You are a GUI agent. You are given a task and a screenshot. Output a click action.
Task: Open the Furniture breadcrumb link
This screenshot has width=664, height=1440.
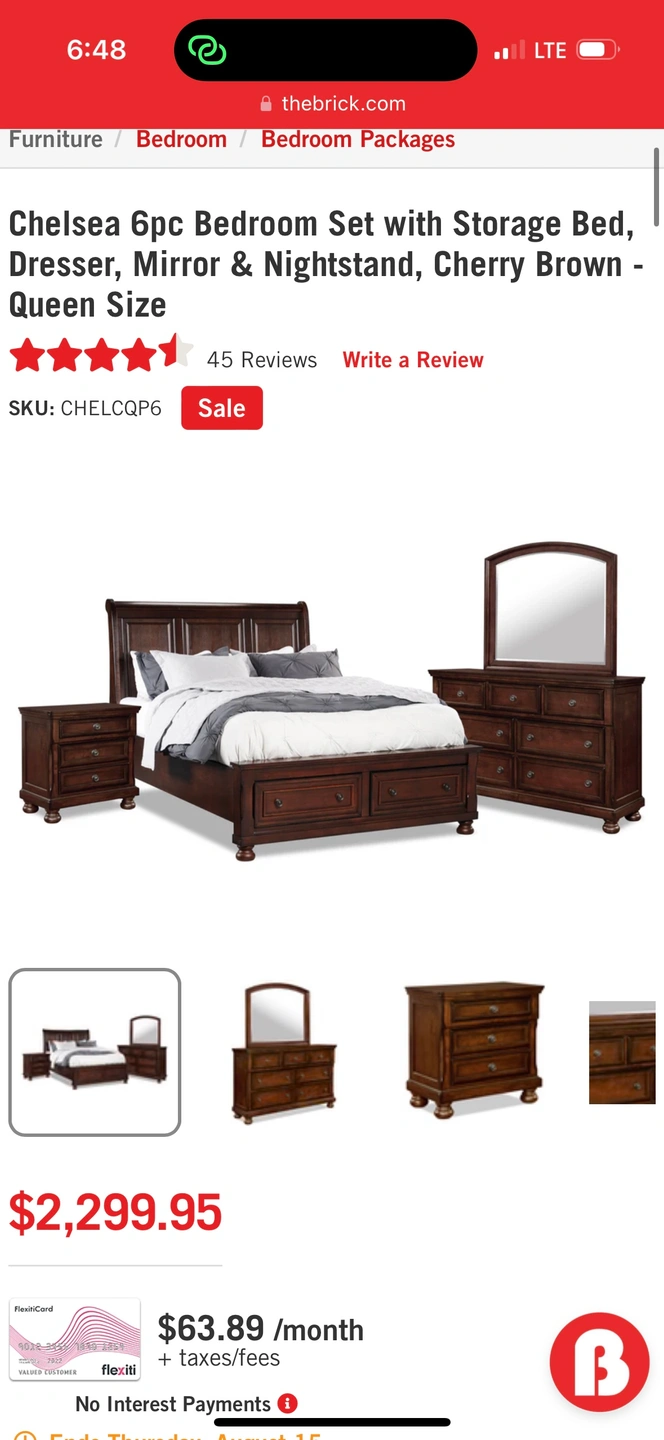coord(56,139)
